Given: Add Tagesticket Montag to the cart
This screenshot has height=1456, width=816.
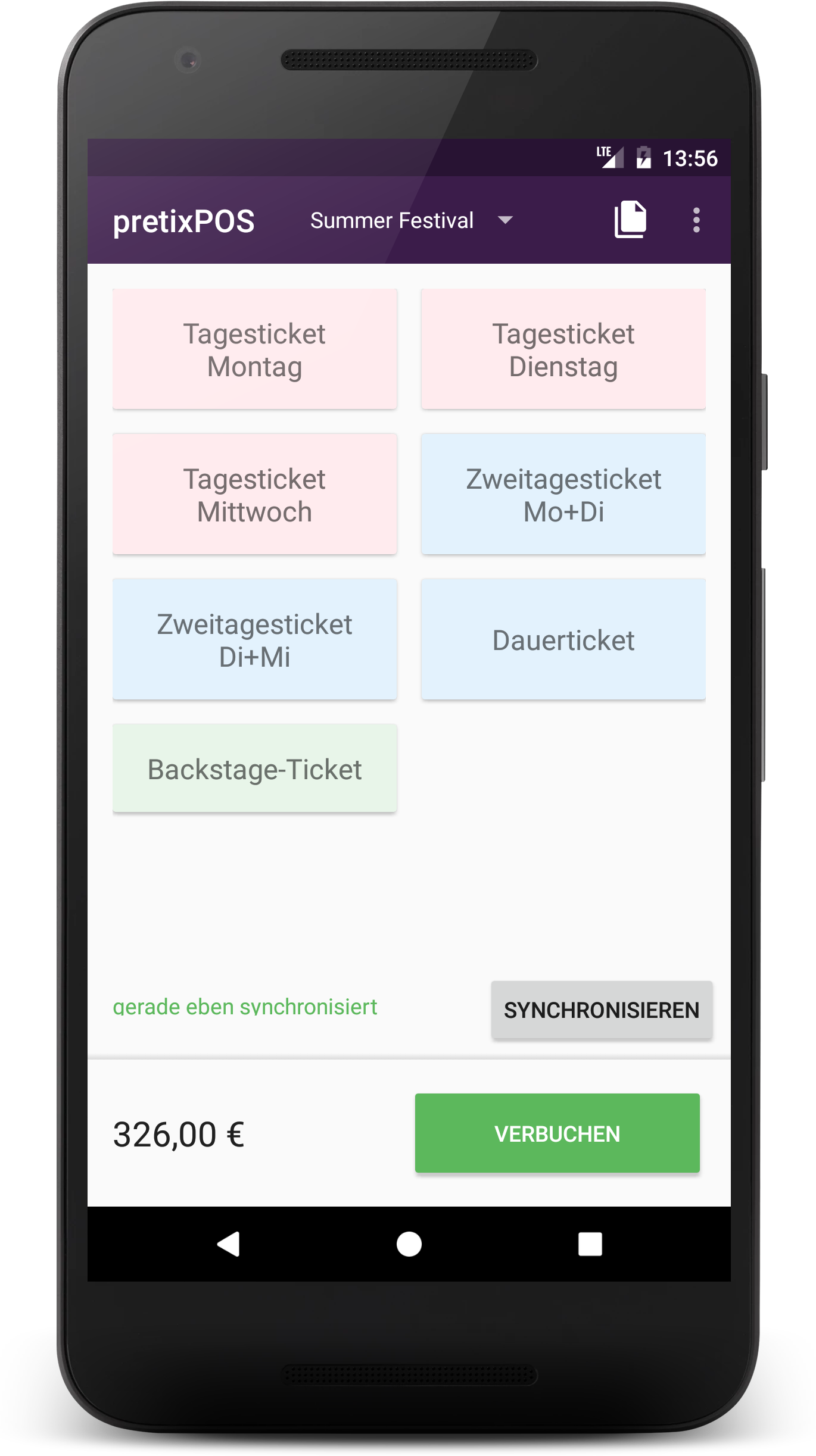Looking at the screenshot, I should pos(254,349).
